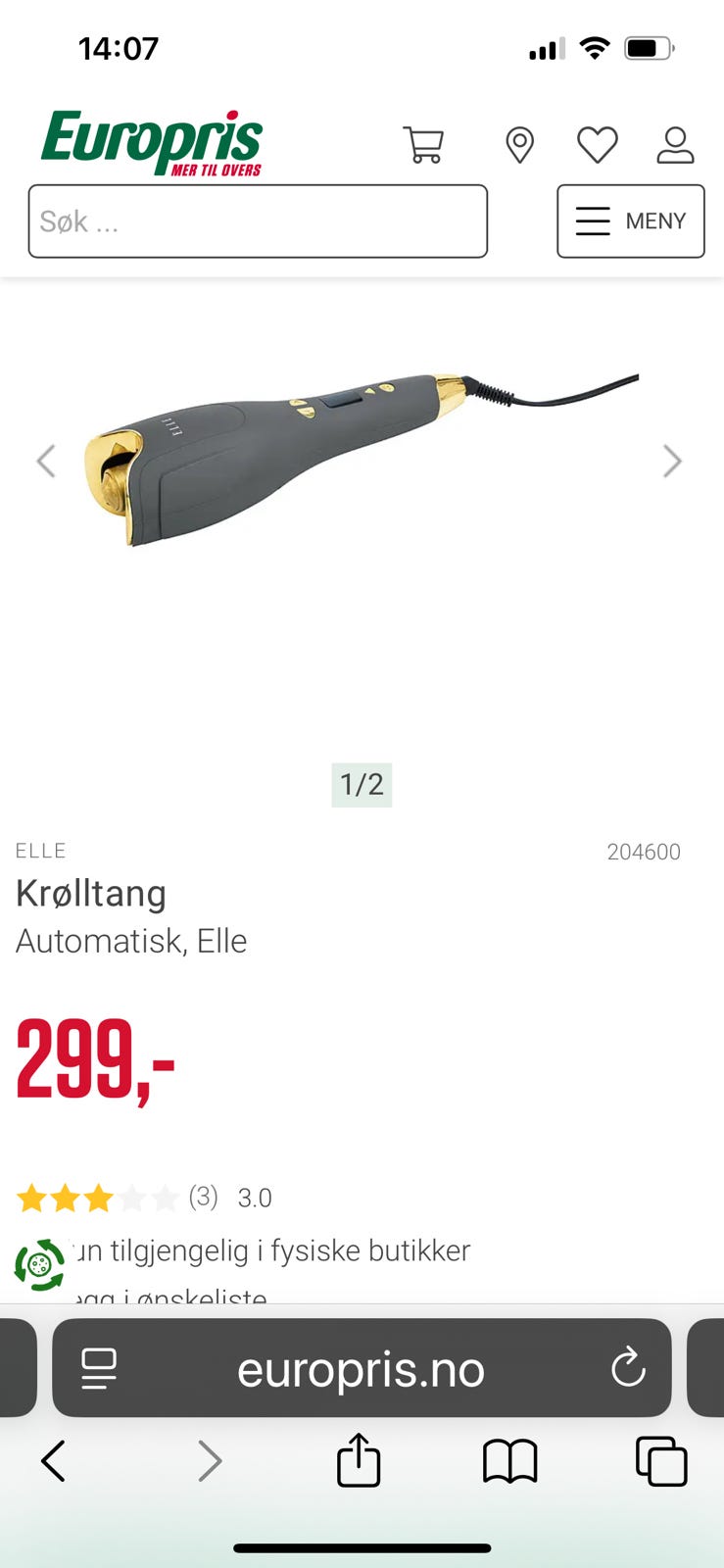Show the previous product image
The height and width of the screenshot is (1568, 724).
[47, 461]
